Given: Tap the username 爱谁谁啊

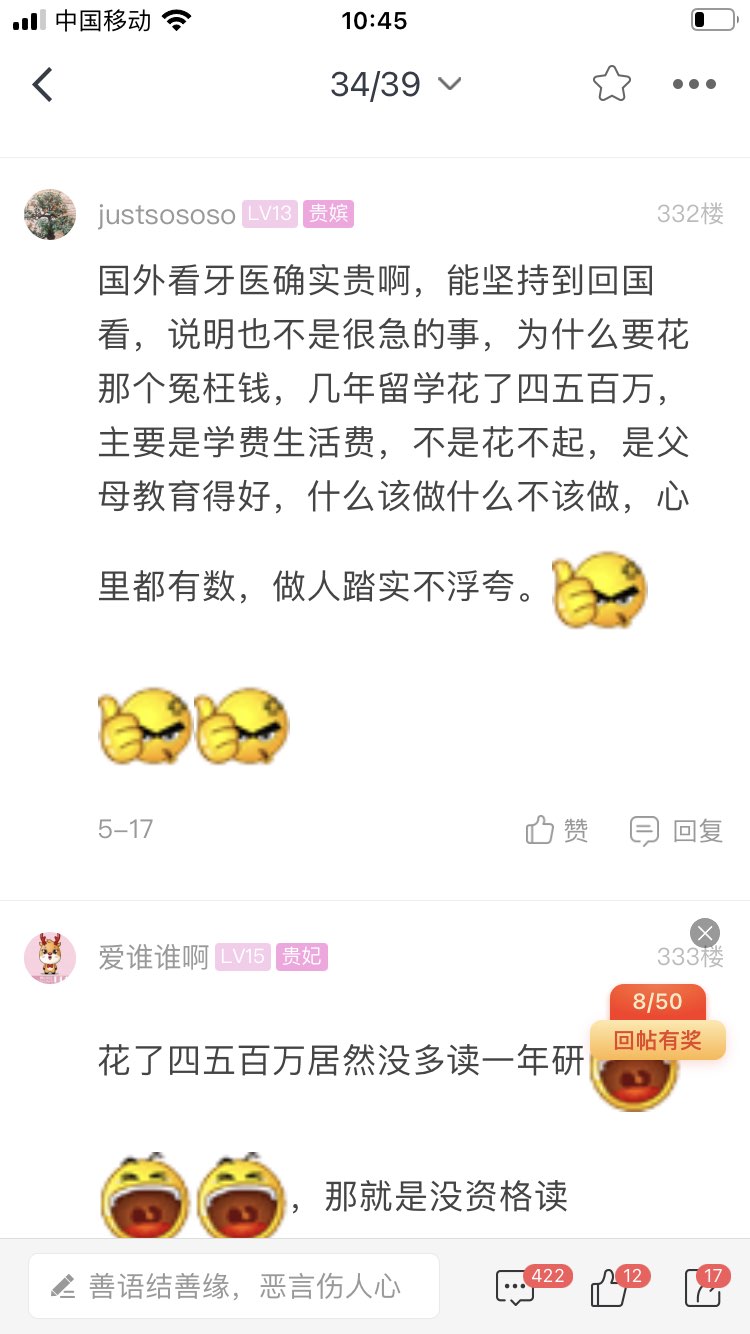Looking at the screenshot, I should pyautogui.click(x=153, y=957).
